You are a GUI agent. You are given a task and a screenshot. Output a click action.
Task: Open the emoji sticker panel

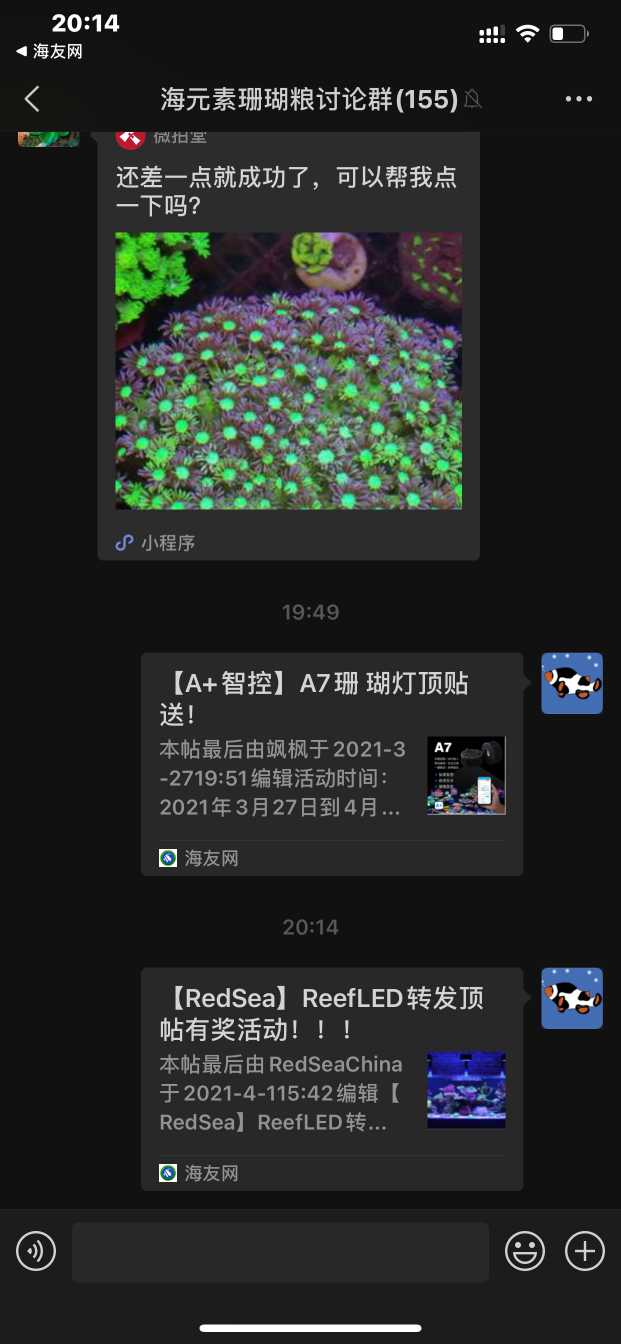click(x=525, y=1251)
